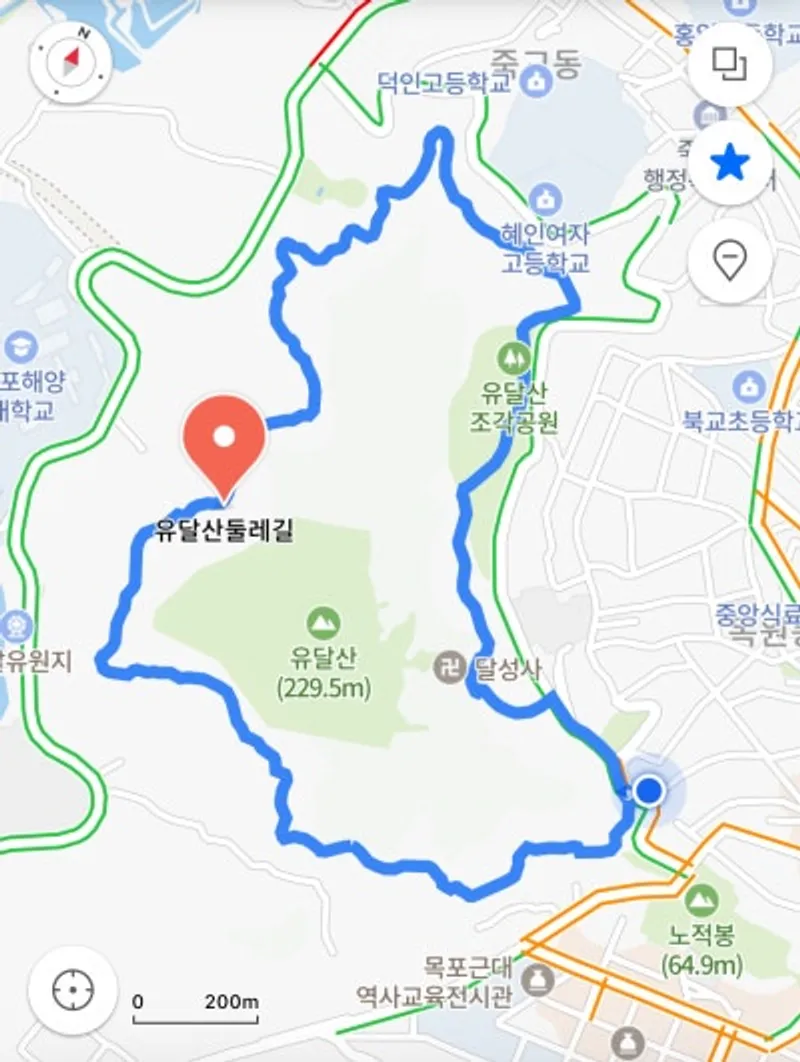Open saved places star button
Viewport: 800px width, 1062px height.
tap(730, 163)
